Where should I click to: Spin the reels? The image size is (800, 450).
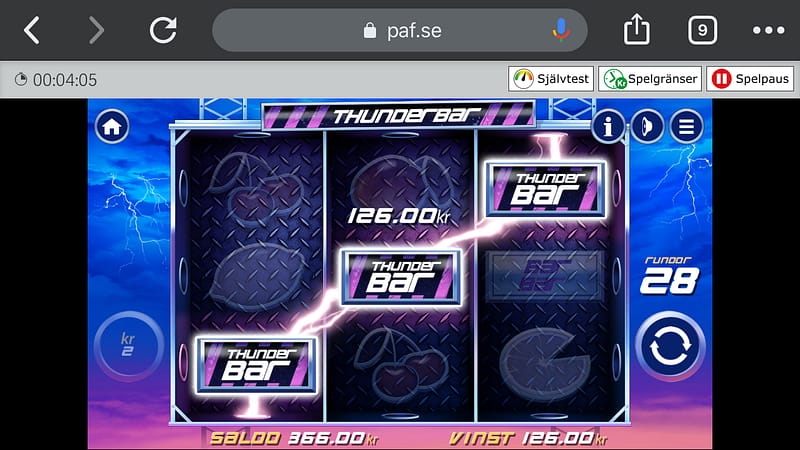point(670,347)
